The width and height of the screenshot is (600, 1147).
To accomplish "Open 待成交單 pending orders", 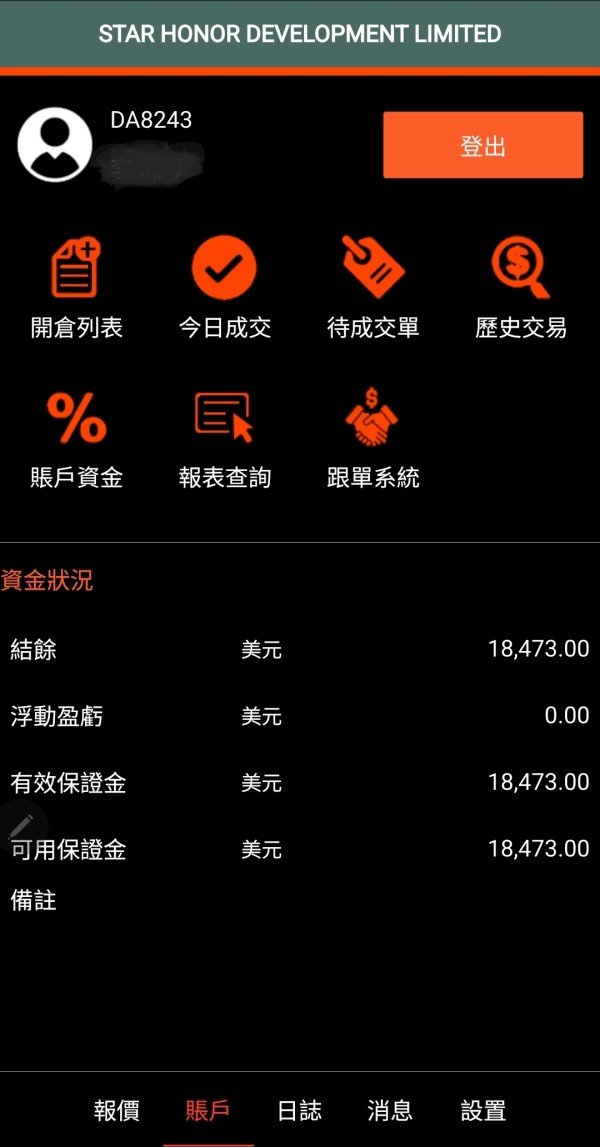I will click(x=373, y=287).
